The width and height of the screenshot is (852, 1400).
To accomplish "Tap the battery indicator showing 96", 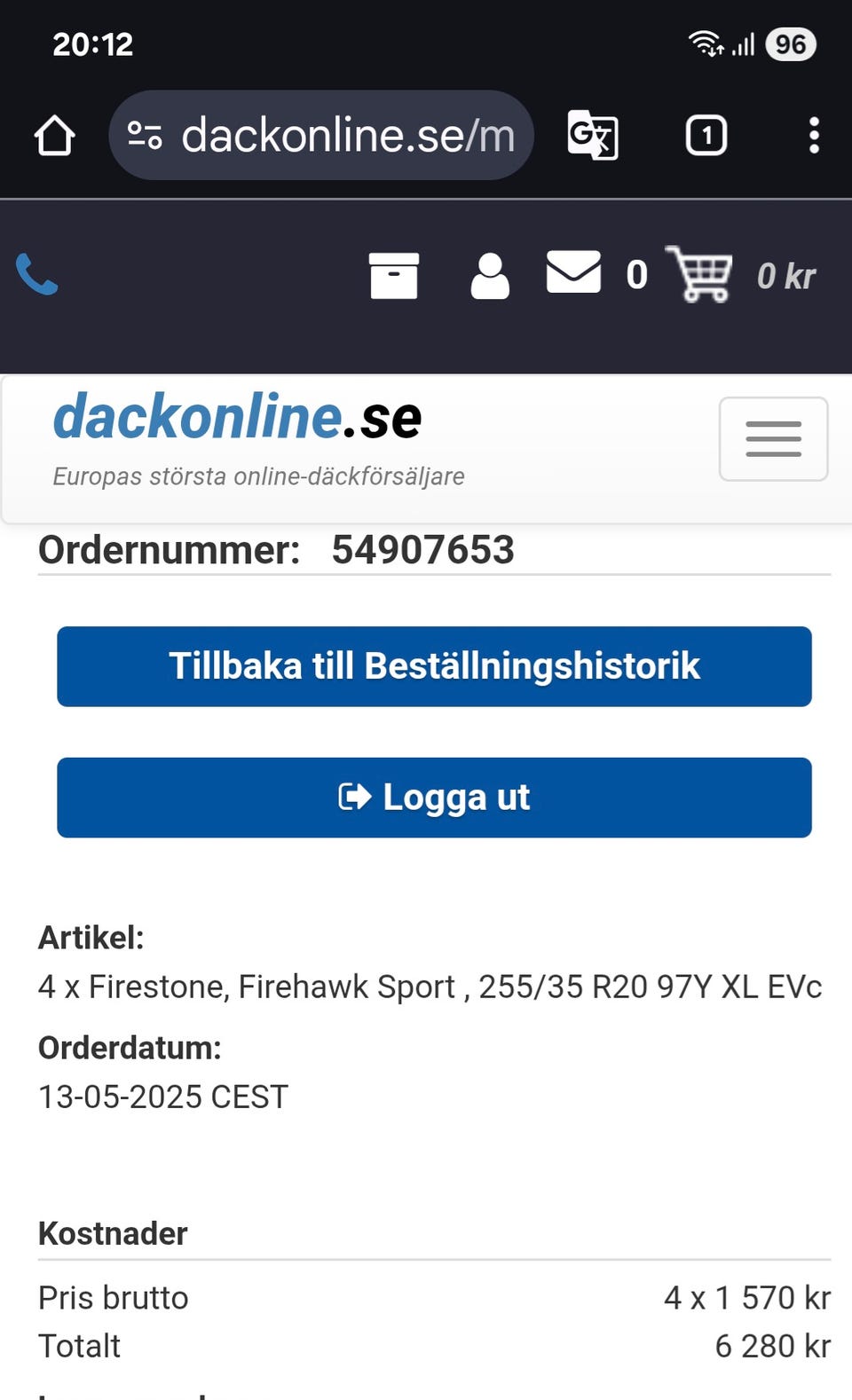I will point(793,43).
